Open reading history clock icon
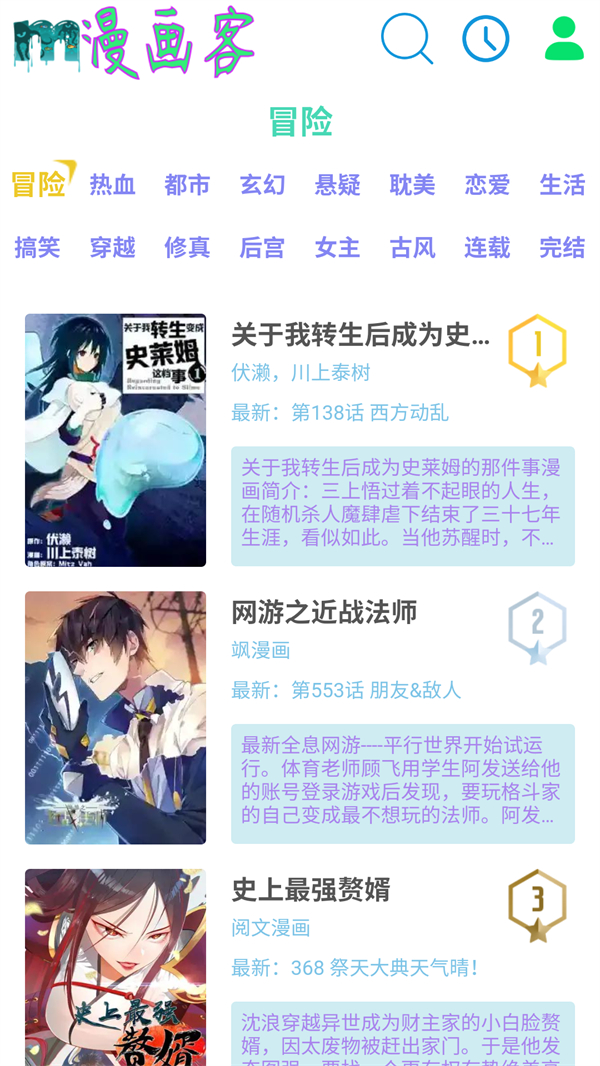Screen dimensions: 600x1066 [x=485, y=39]
